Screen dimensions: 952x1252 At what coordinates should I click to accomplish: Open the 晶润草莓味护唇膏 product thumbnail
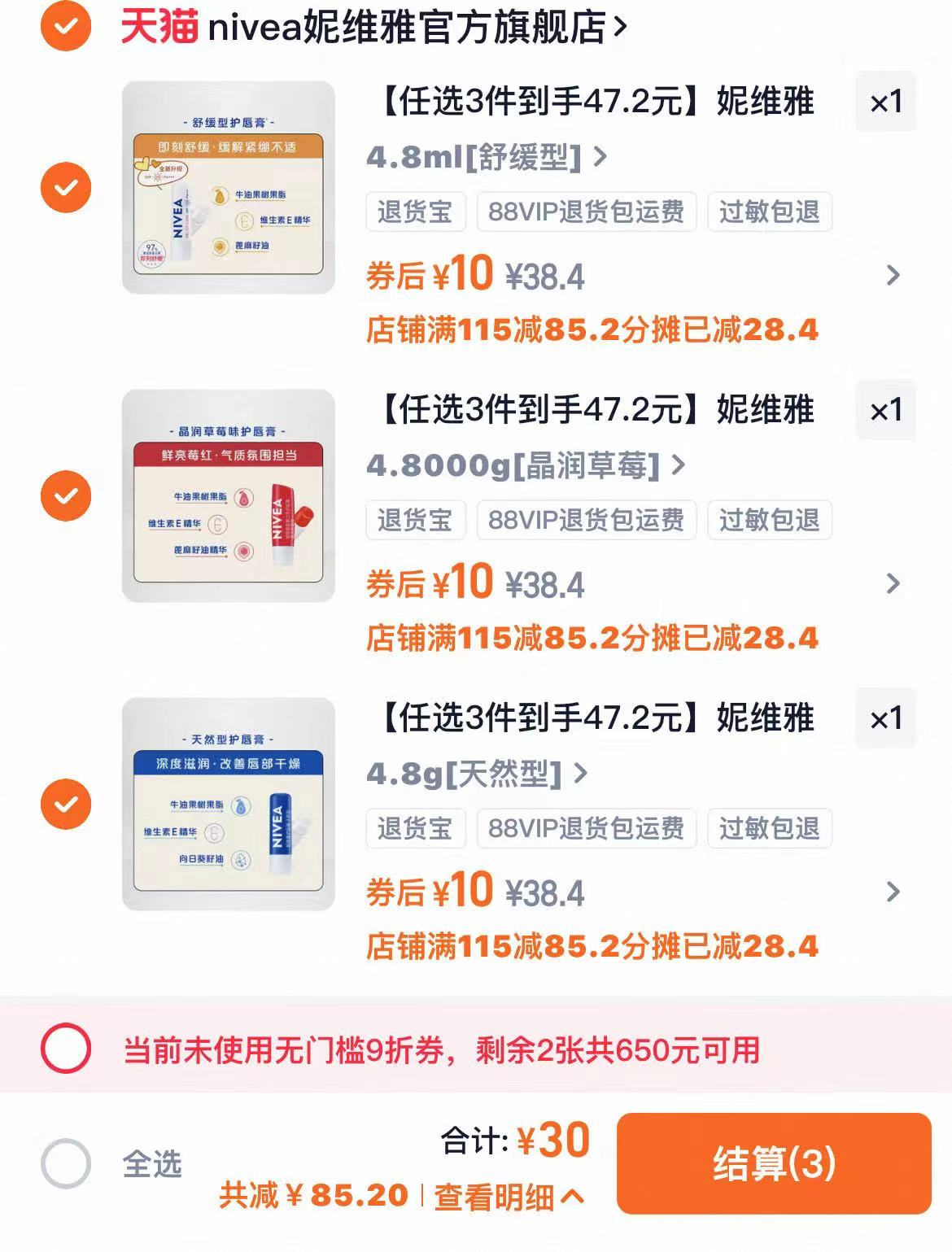click(x=229, y=496)
